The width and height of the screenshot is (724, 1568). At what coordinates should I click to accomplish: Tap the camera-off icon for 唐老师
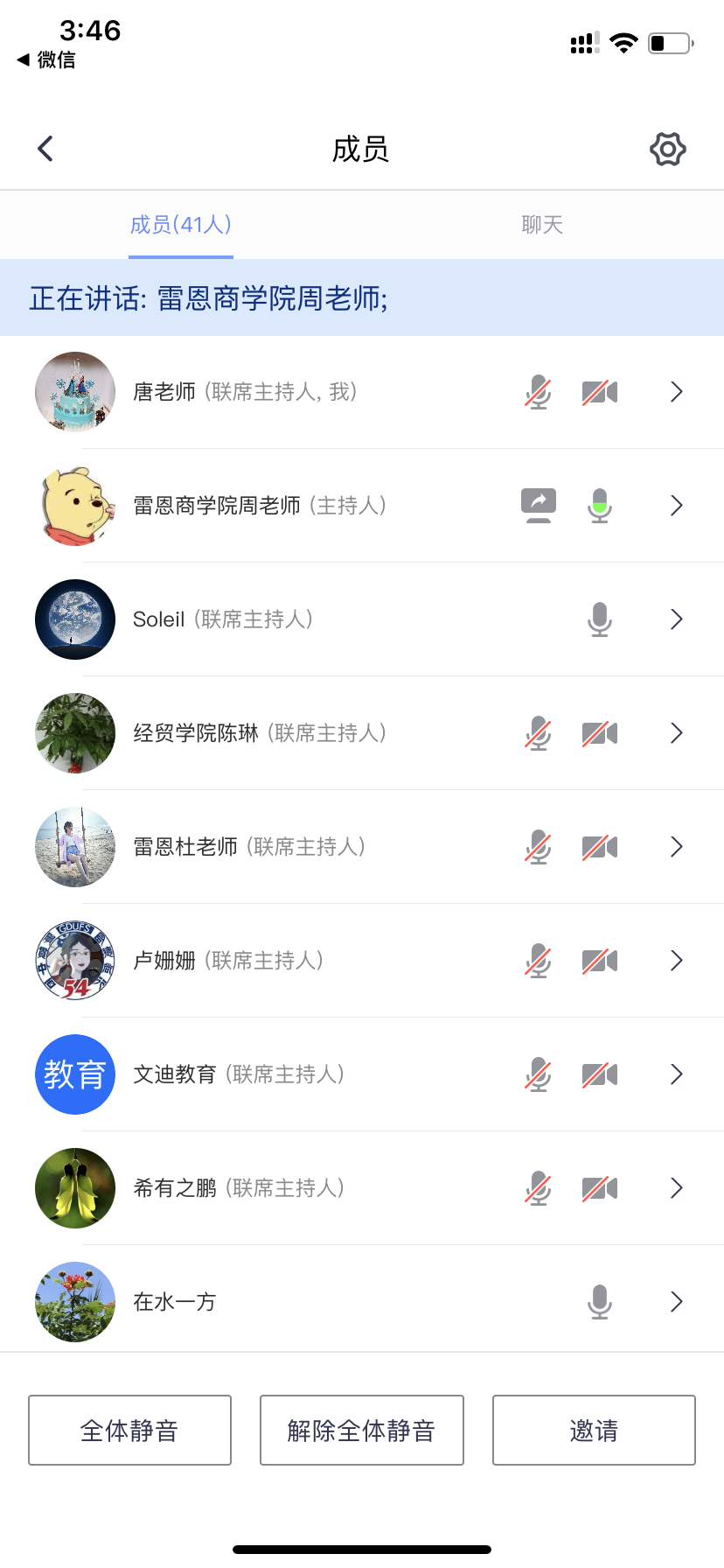coord(600,392)
